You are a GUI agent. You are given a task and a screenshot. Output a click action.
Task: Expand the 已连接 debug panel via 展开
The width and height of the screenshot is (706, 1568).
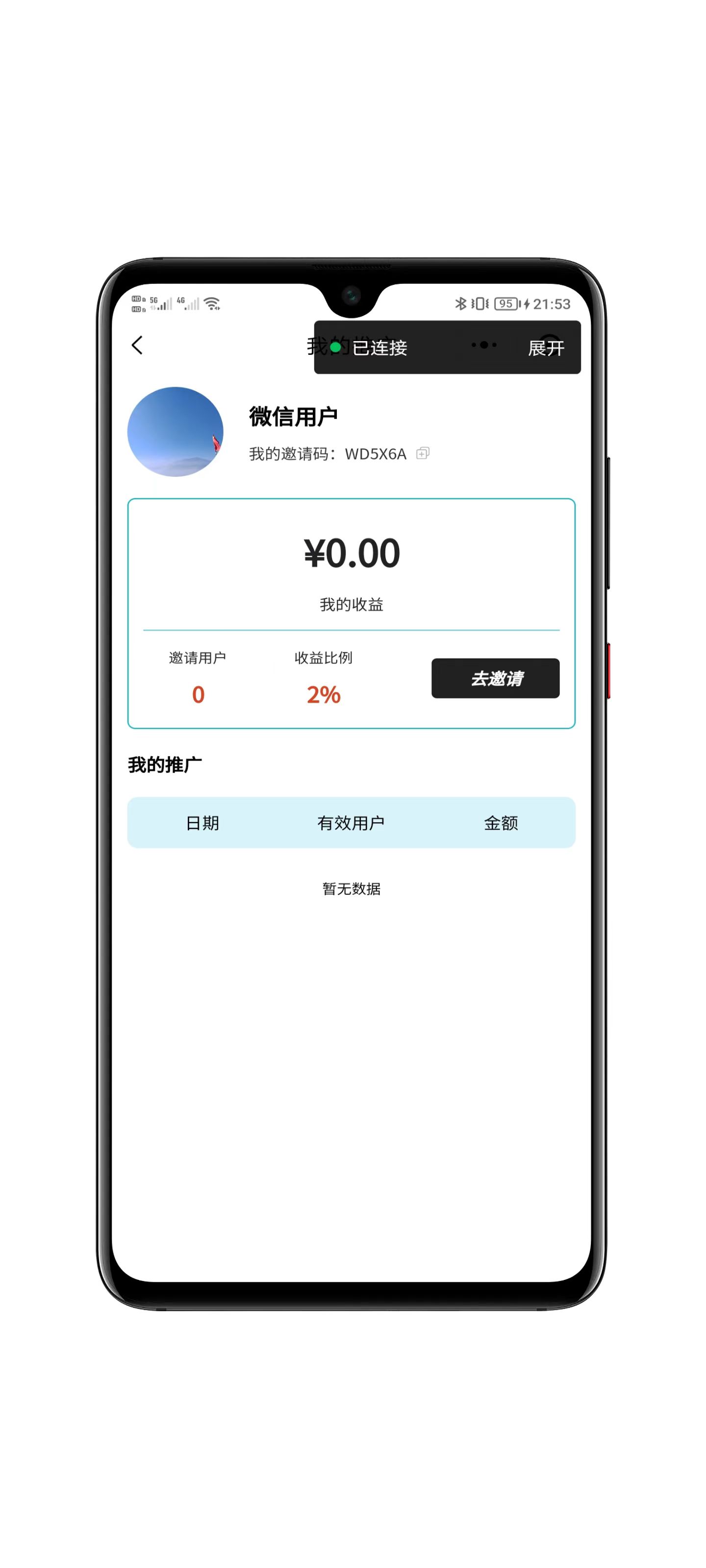point(545,347)
